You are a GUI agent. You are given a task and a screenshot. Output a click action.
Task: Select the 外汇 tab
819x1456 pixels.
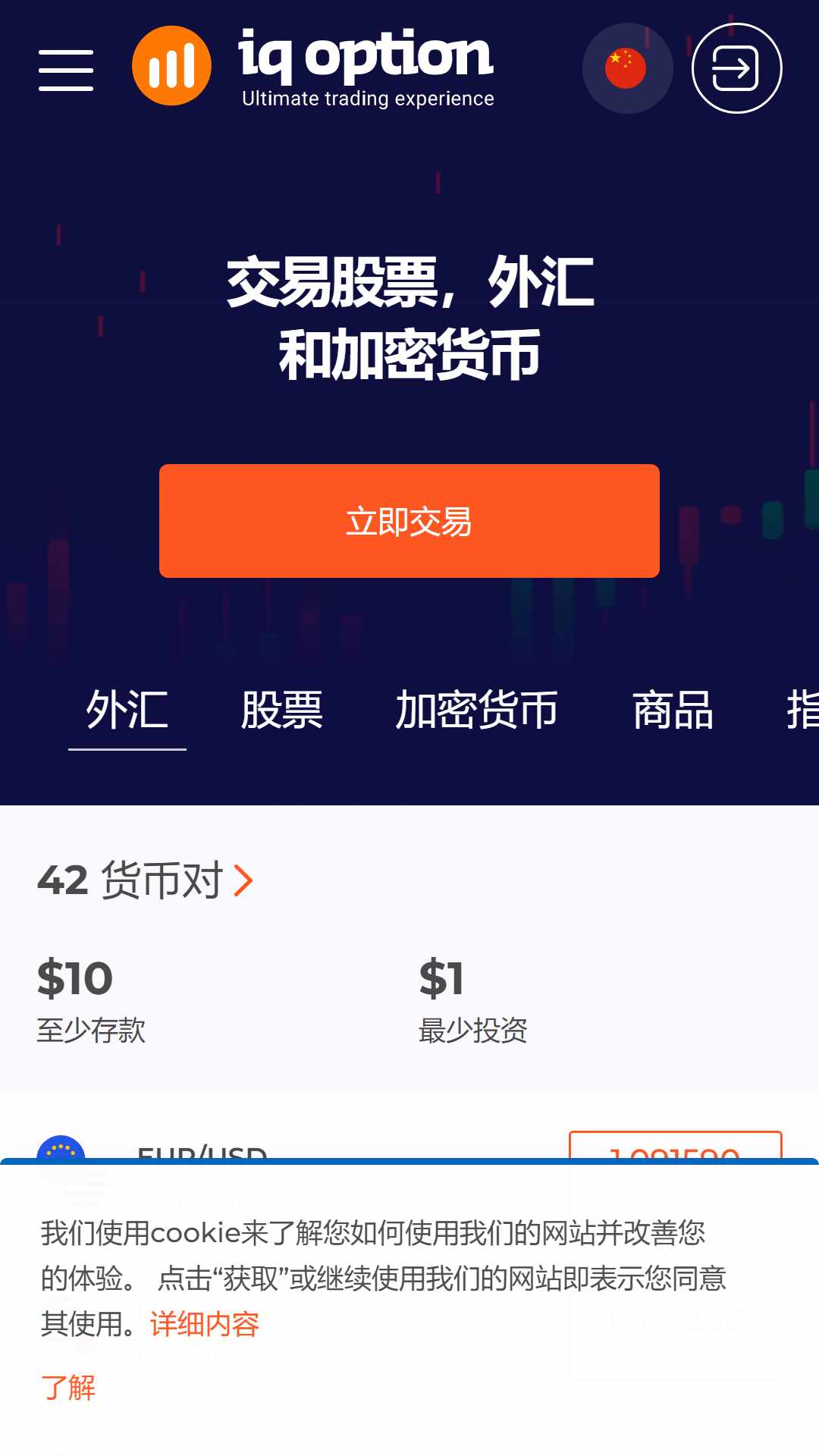click(x=127, y=711)
